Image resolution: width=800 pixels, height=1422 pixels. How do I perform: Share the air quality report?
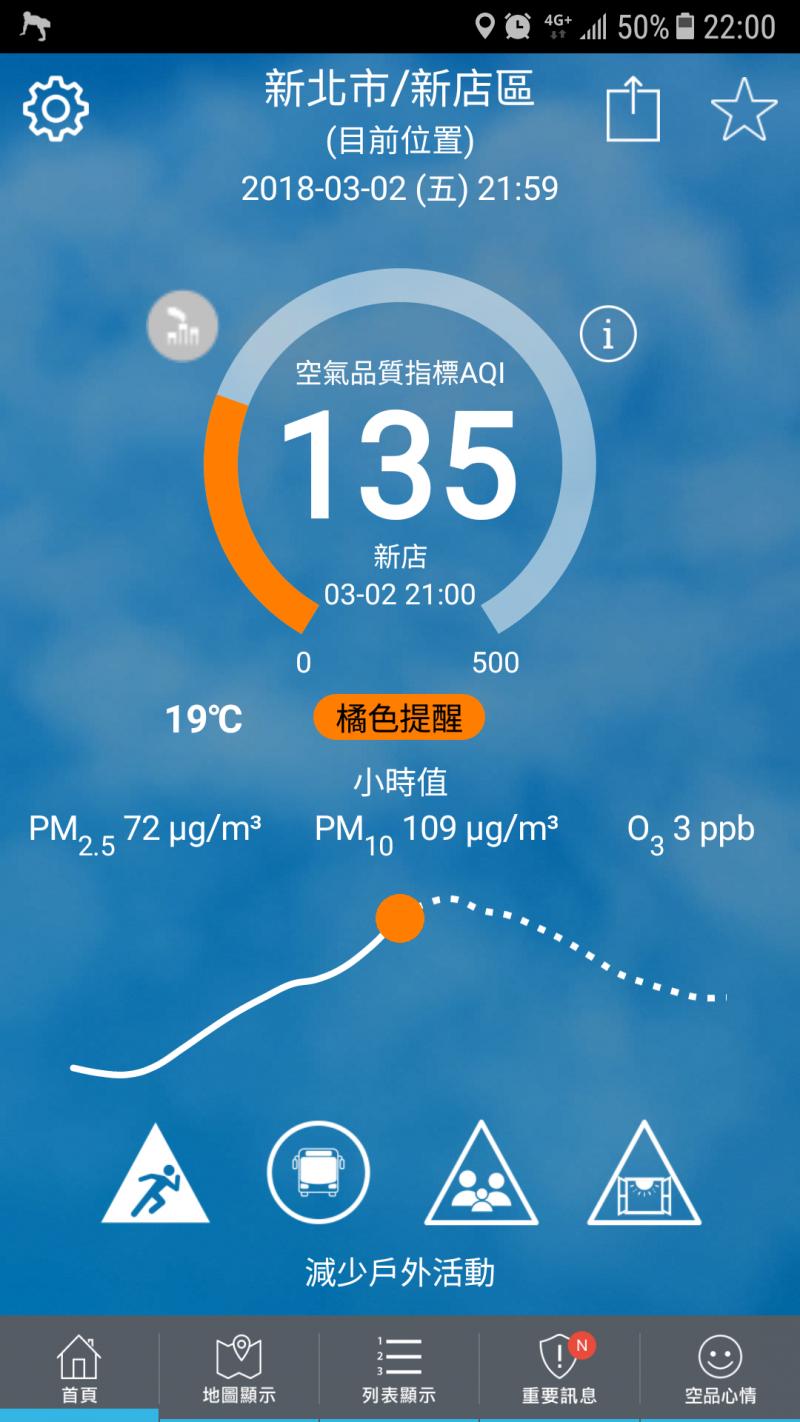pyautogui.click(x=633, y=109)
